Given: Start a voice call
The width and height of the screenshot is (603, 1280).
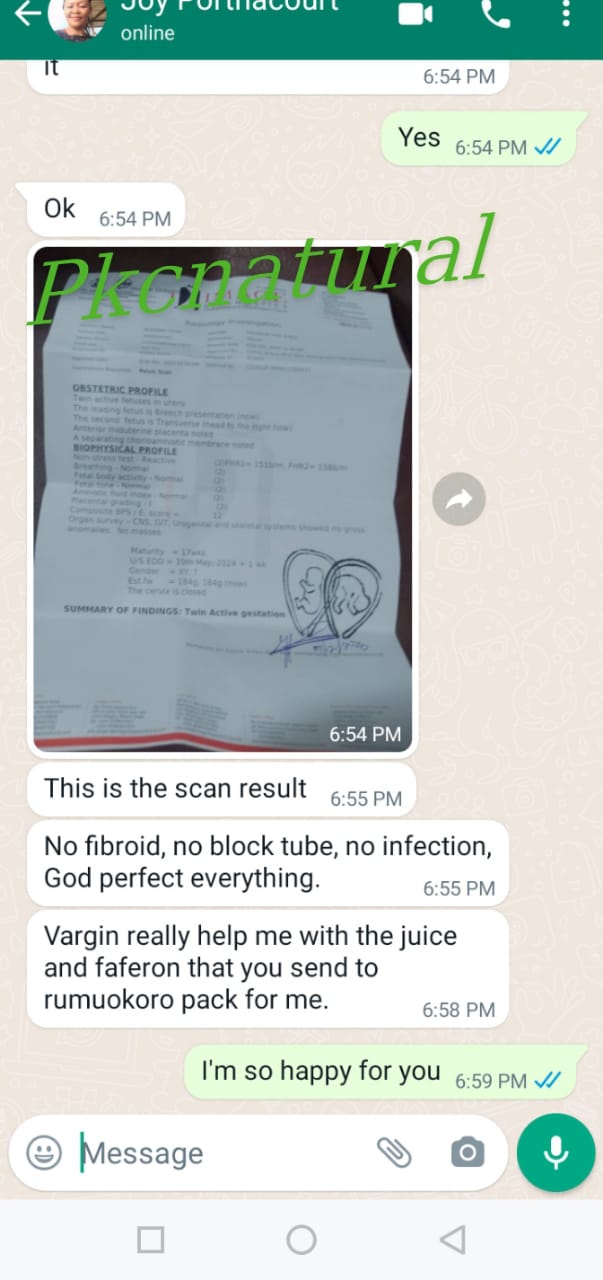Looking at the screenshot, I should tap(495, 13).
